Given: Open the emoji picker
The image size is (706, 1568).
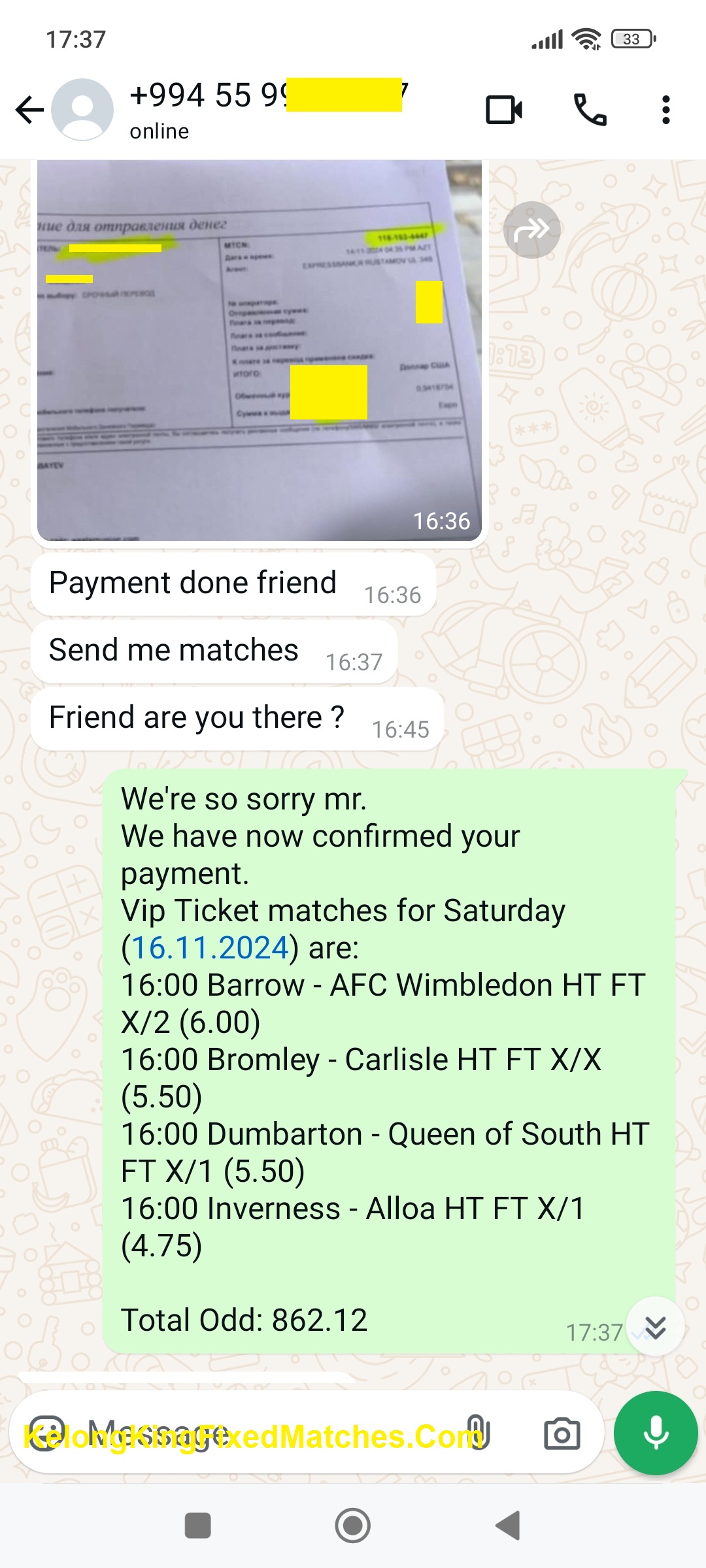Looking at the screenshot, I should tap(47, 1434).
